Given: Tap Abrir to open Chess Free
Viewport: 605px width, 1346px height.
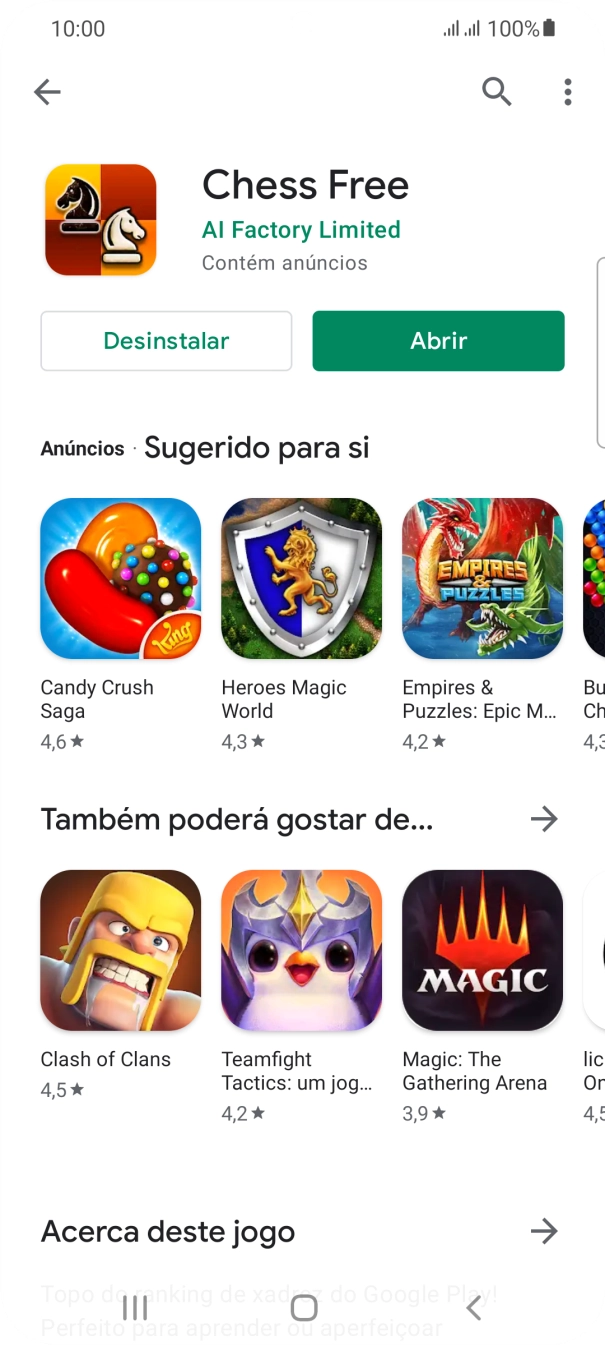Looking at the screenshot, I should click(x=438, y=341).
